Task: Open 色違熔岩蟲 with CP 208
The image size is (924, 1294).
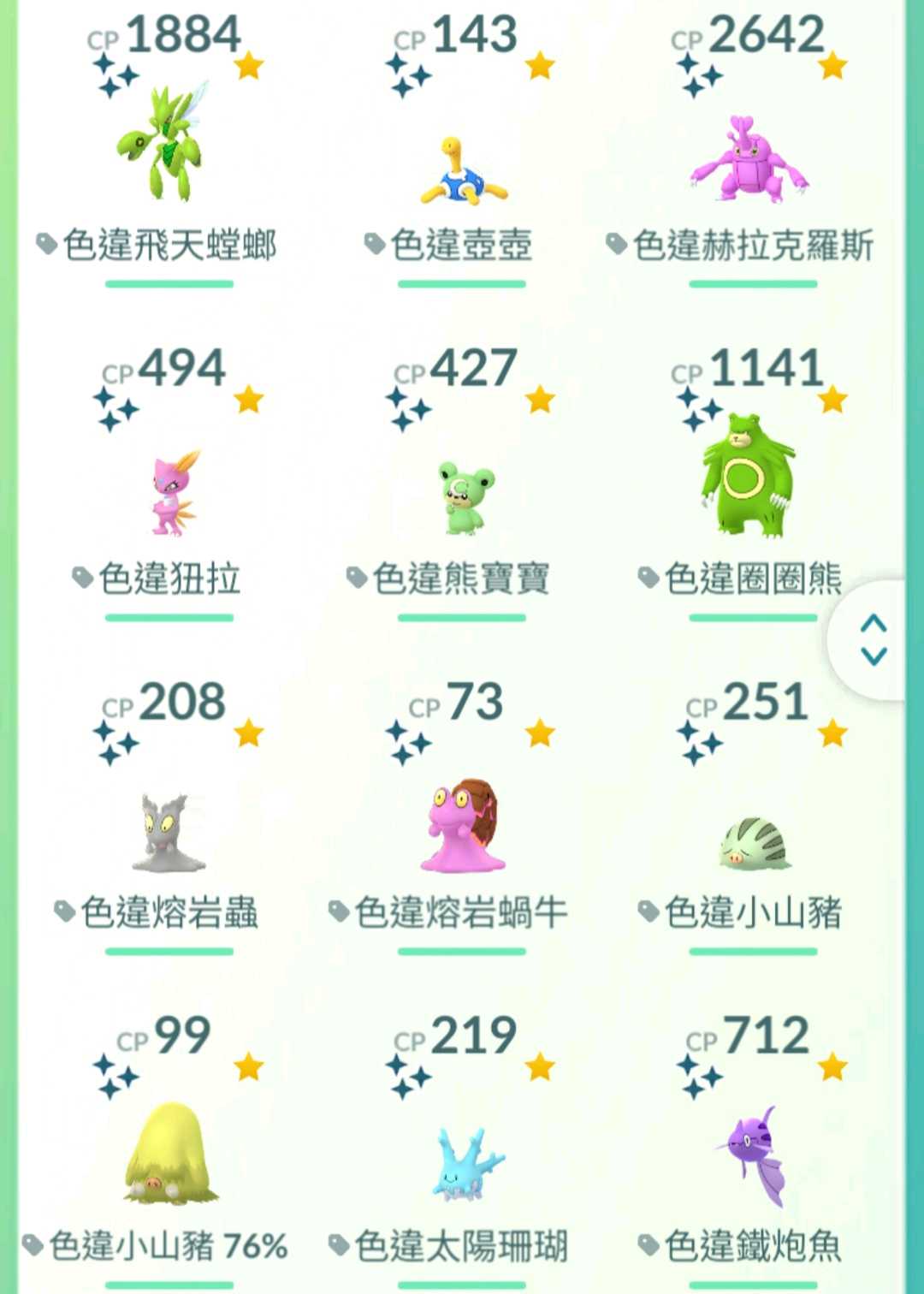Action: (169, 832)
